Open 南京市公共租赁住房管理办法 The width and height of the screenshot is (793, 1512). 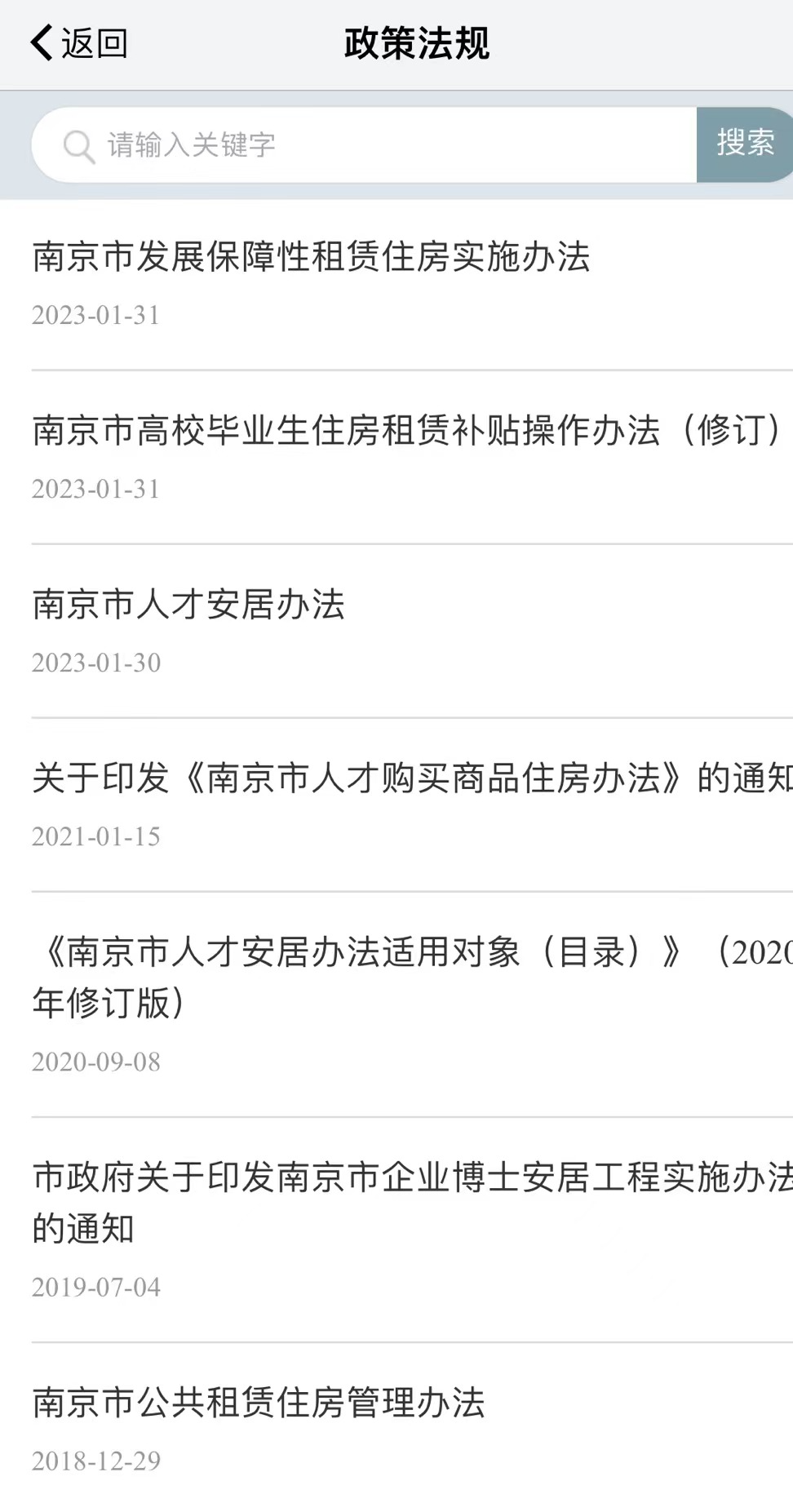(x=259, y=1403)
